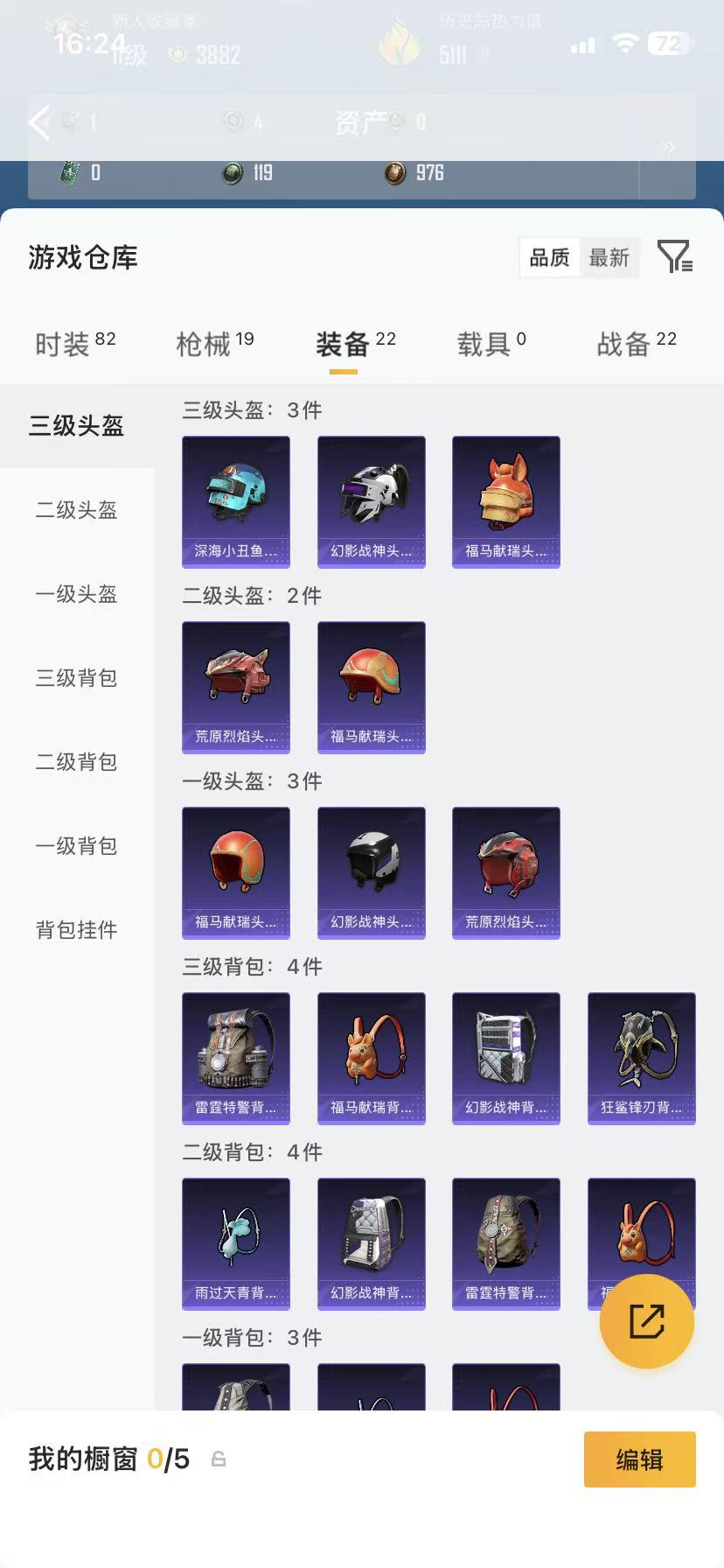Viewport: 724px width, 1568px height.
Task: Switch to the 载具 tab
Action: coord(484,343)
